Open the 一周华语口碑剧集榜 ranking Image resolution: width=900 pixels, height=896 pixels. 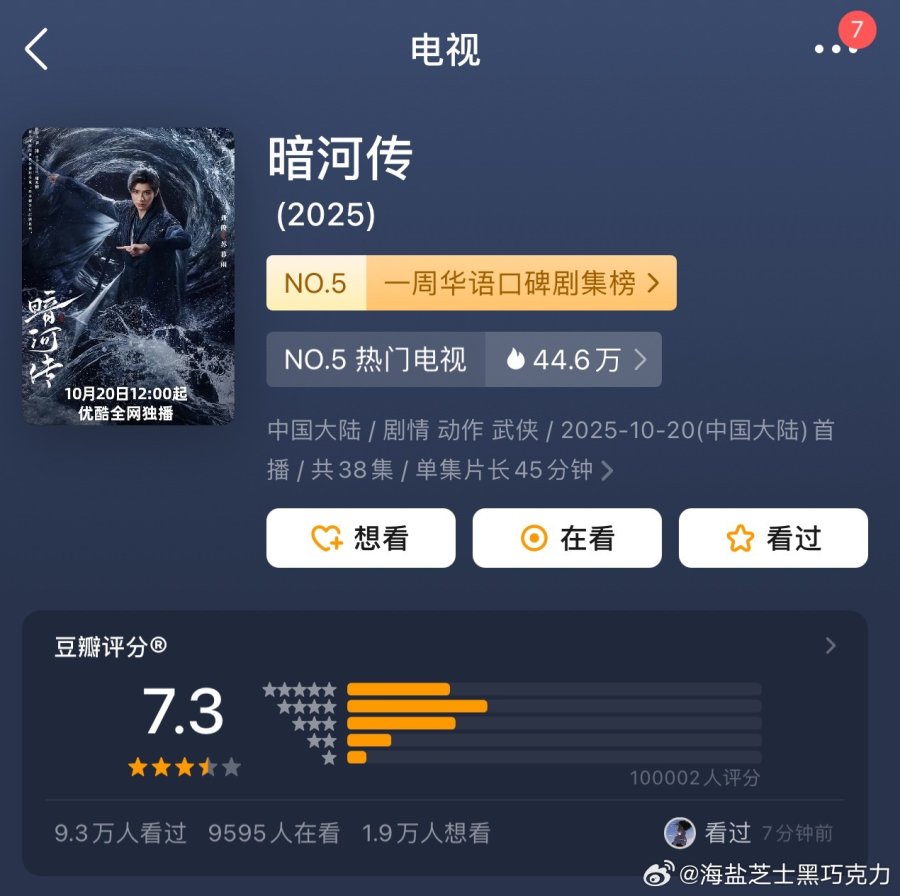click(471, 283)
